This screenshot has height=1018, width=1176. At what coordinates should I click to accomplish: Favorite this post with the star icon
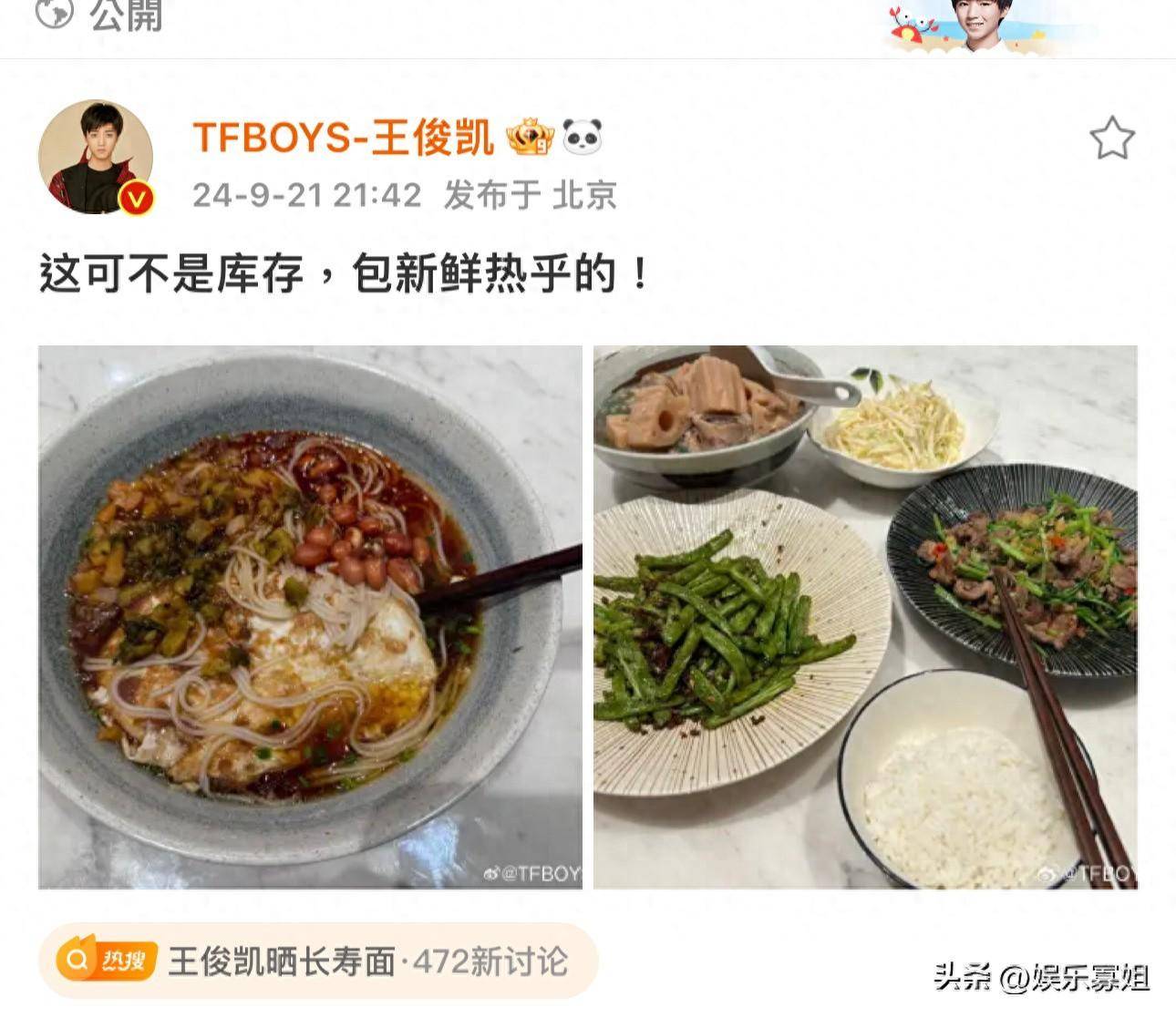(1111, 139)
